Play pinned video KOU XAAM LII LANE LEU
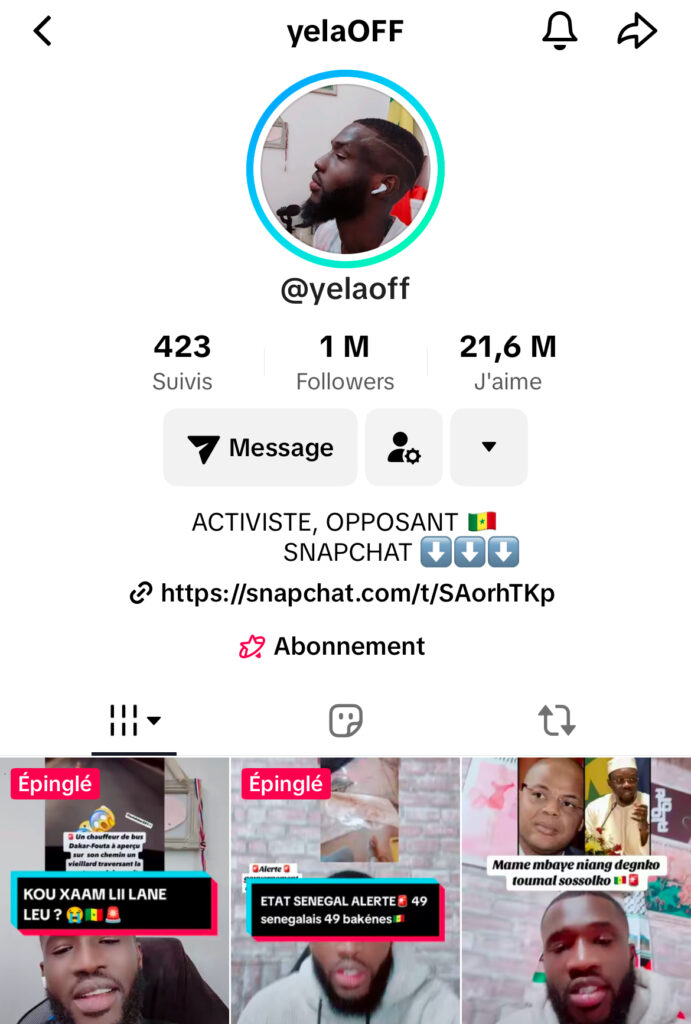Viewport: 691px width, 1024px height. 114,890
